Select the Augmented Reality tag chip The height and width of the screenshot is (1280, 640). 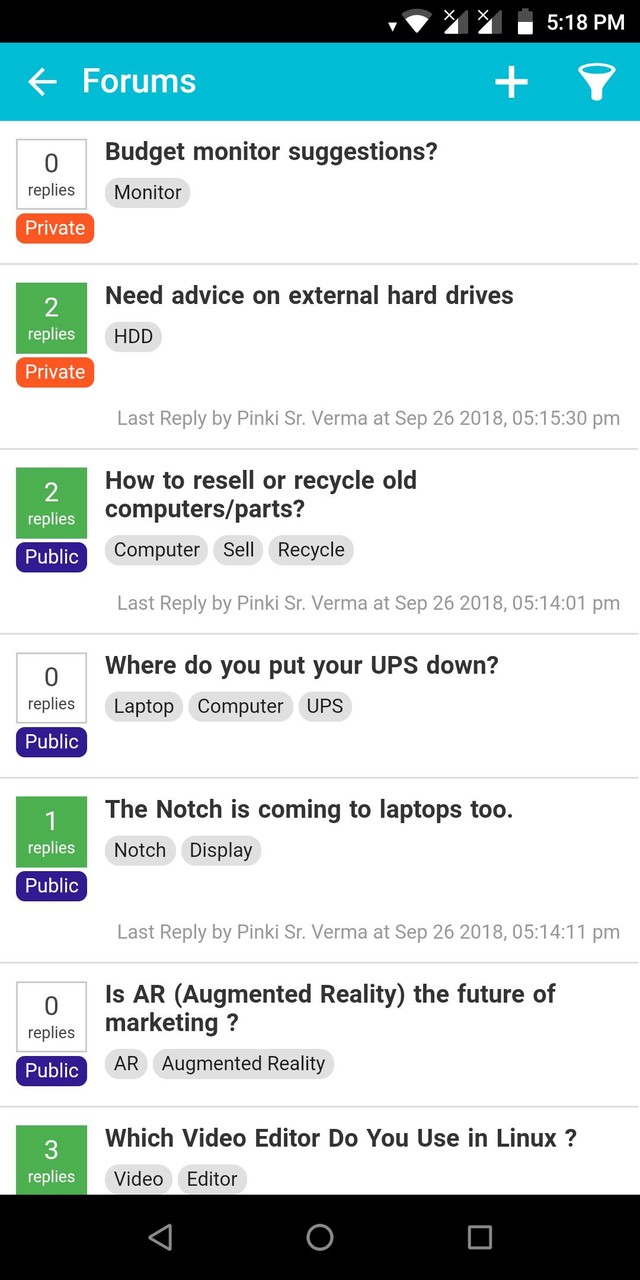click(x=243, y=1064)
